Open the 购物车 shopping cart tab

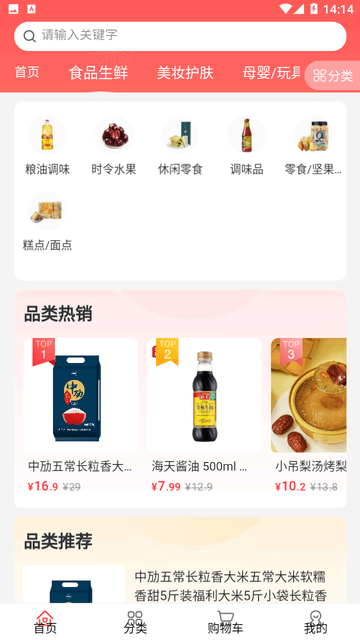[x=225, y=622]
